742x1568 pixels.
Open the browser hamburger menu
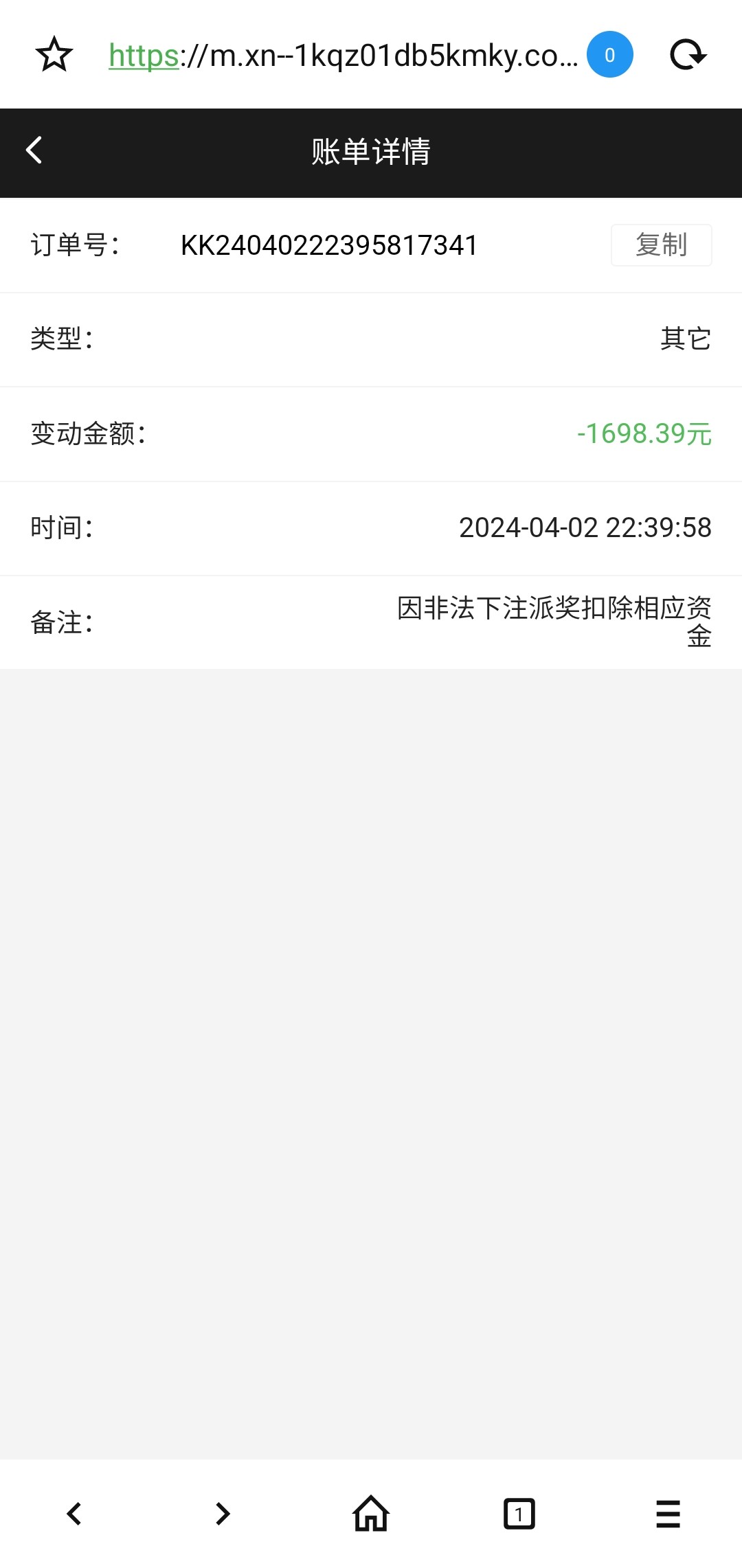668,1514
